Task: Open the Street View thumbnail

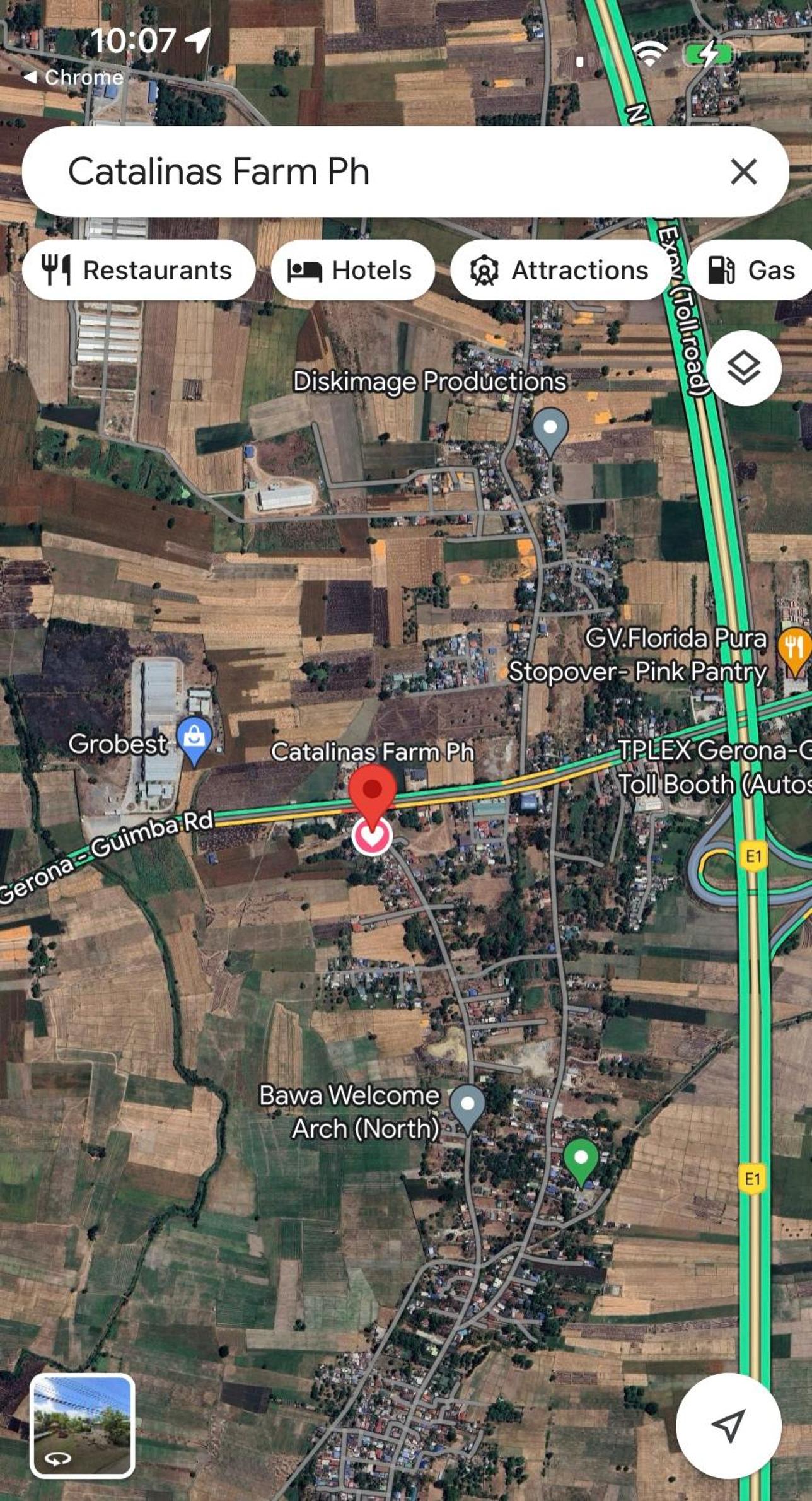Action: click(x=83, y=1426)
